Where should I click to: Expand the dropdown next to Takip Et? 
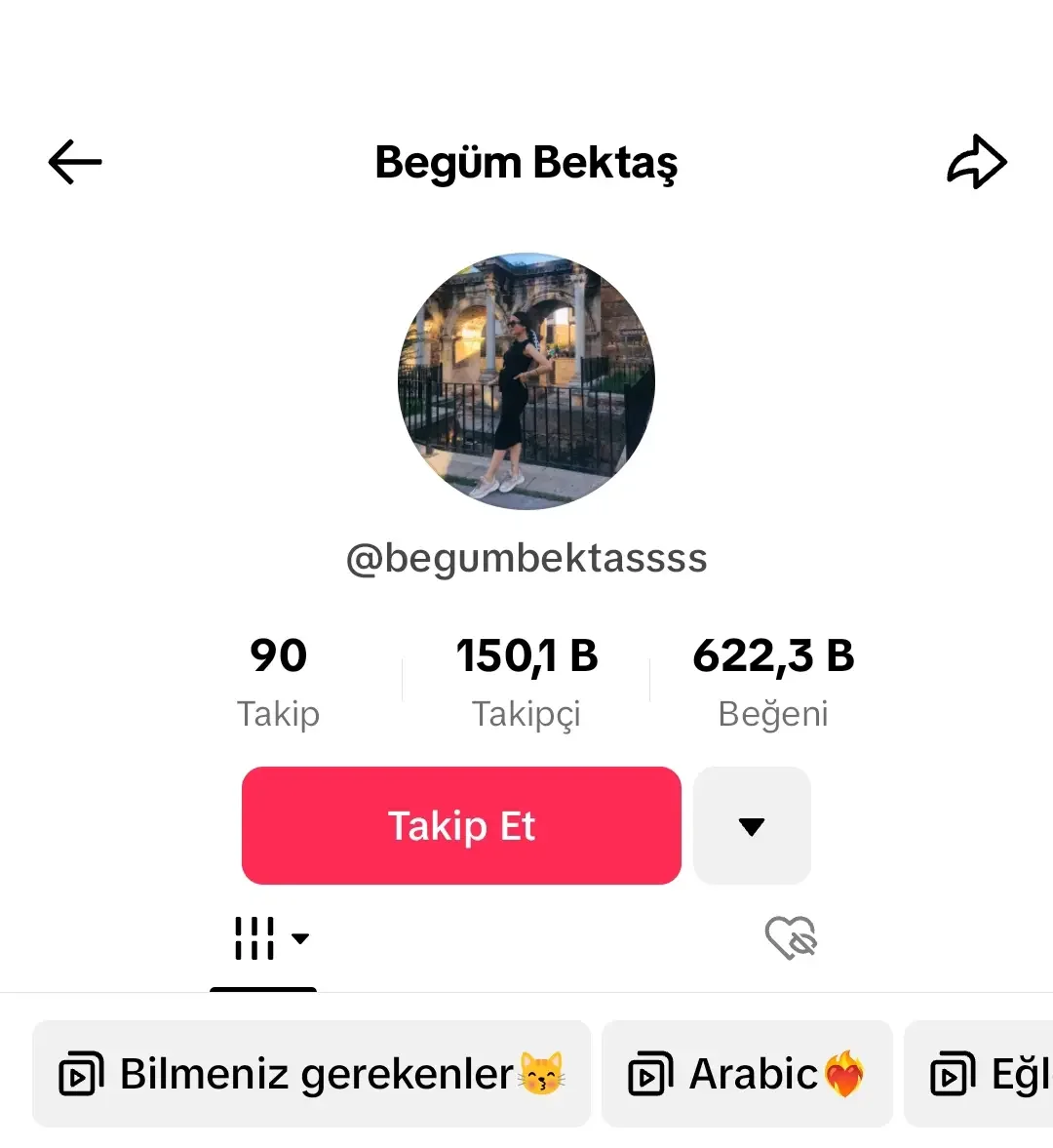752,825
